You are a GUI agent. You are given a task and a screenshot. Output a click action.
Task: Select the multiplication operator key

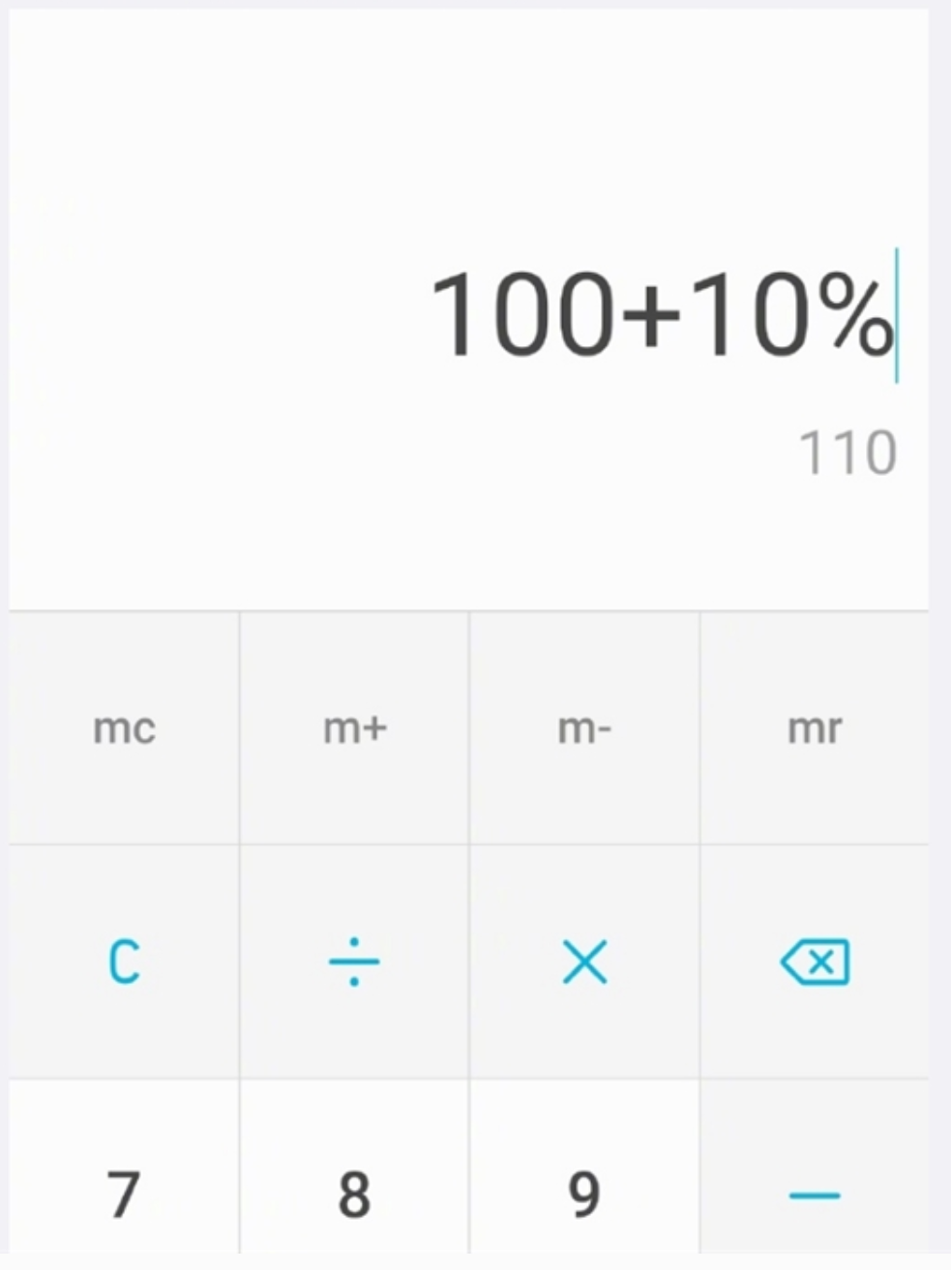pos(584,962)
